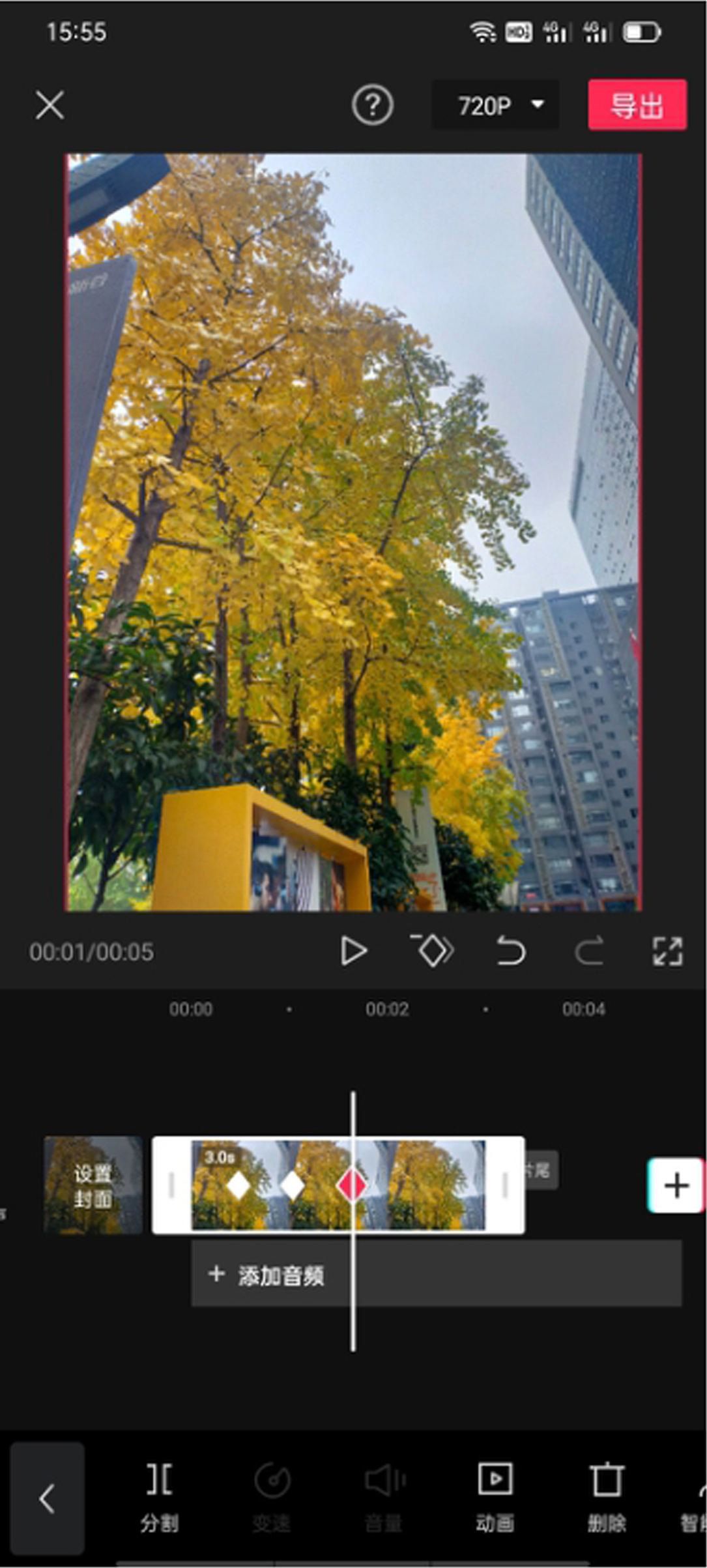Tap the red 导出 export button
Viewport: 707px width, 1568px height.
(x=637, y=105)
